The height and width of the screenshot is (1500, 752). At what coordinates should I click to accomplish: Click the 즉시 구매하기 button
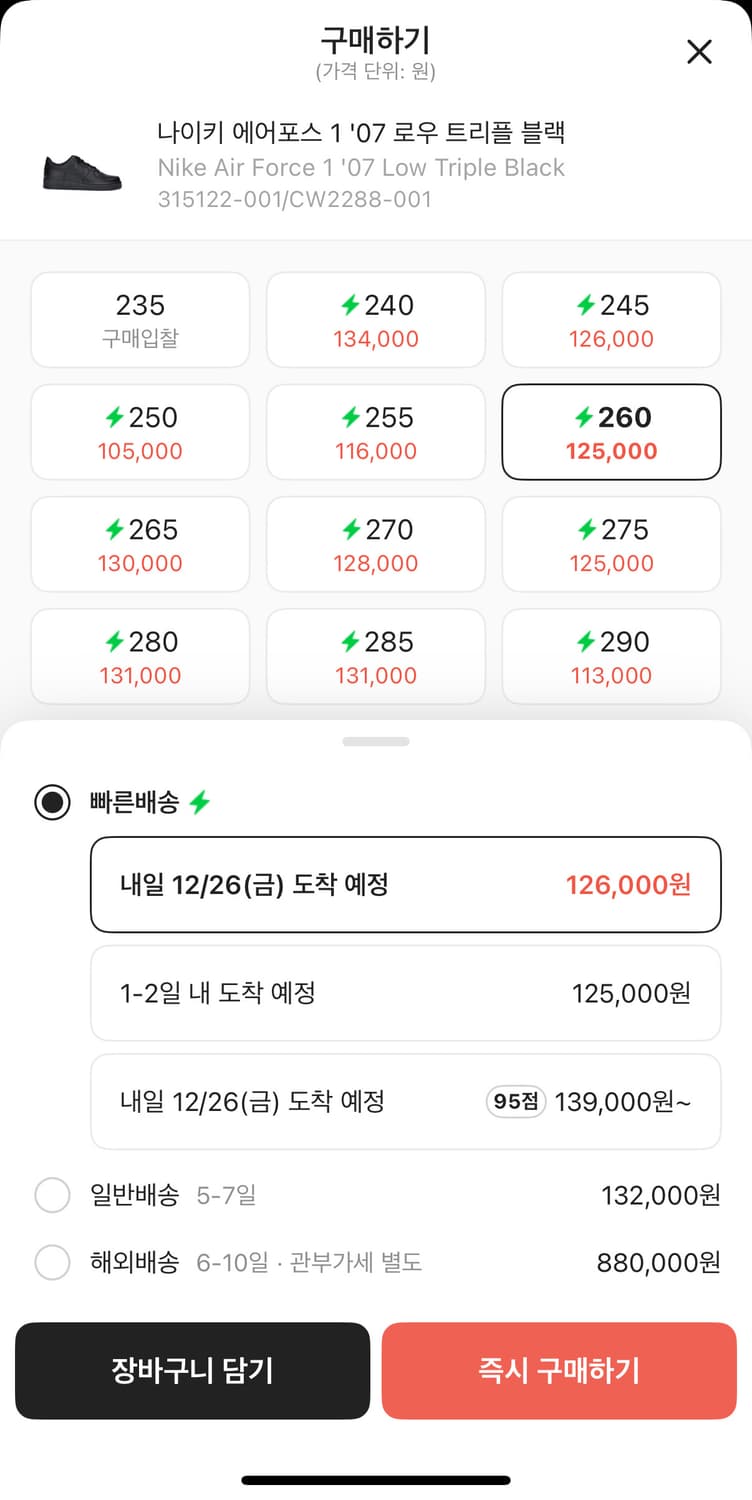click(x=559, y=1371)
